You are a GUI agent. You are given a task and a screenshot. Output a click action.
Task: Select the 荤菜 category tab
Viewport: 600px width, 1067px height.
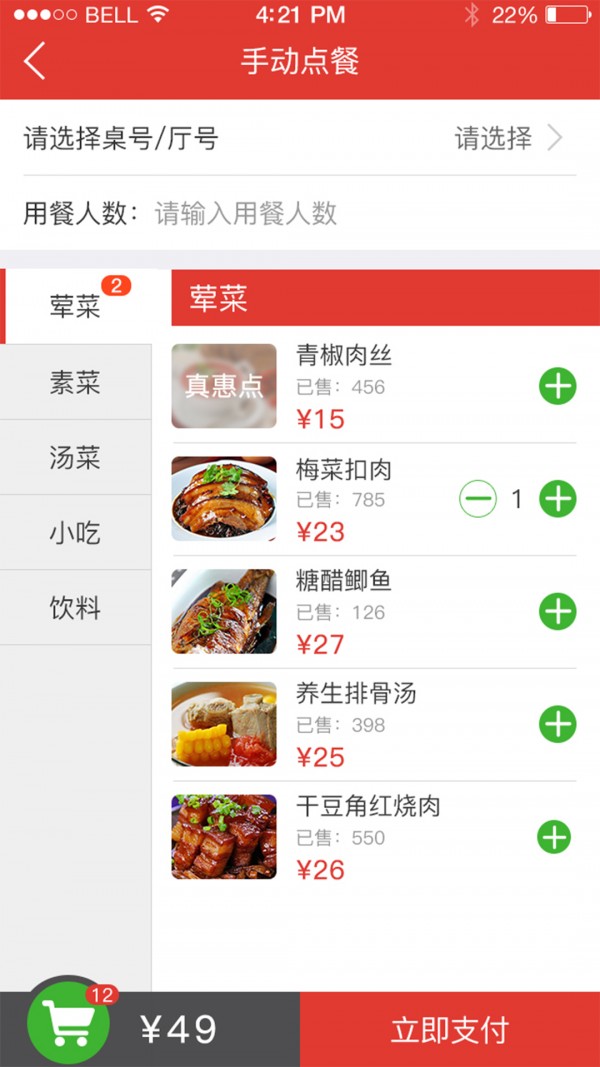[x=76, y=306]
